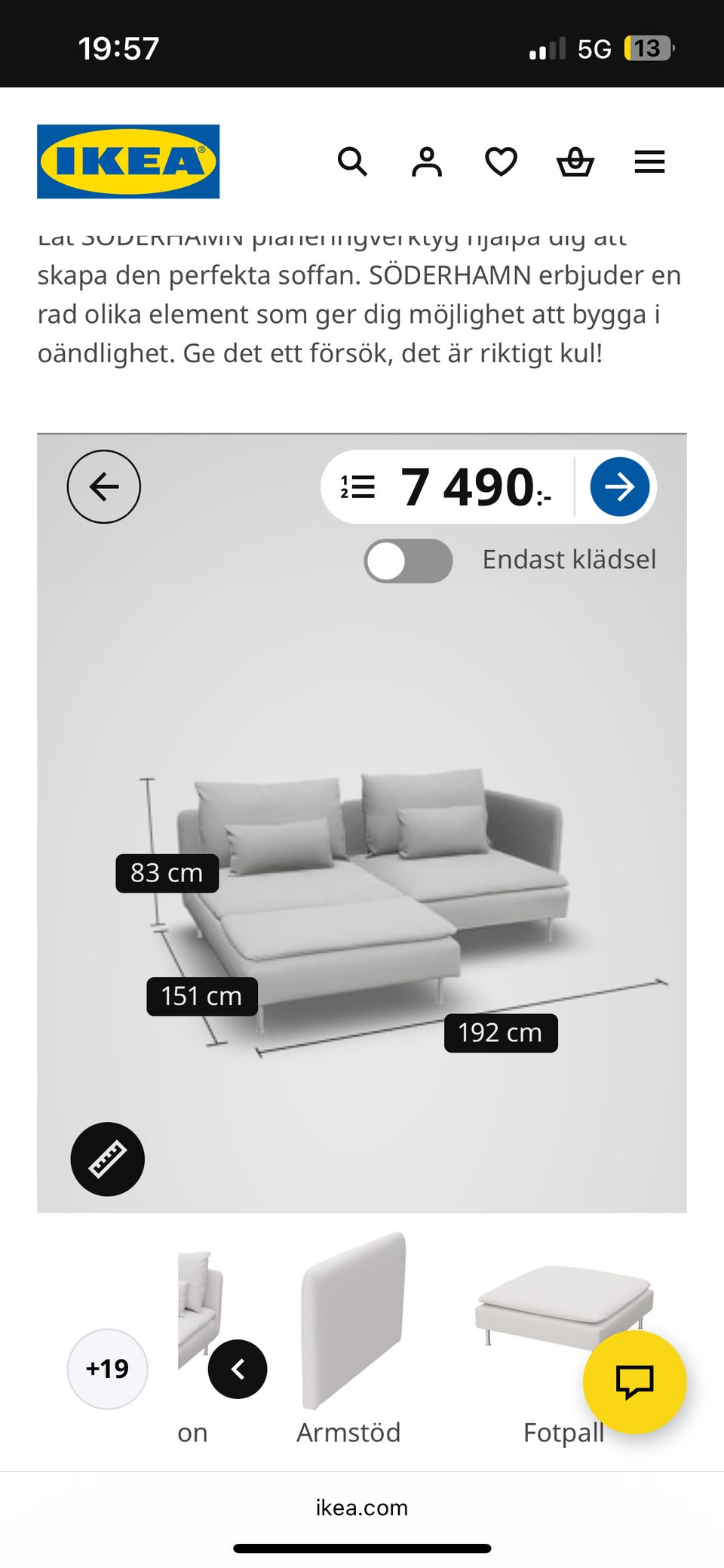Open your account profile
This screenshot has height=1568, width=724.
click(x=427, y=161)
